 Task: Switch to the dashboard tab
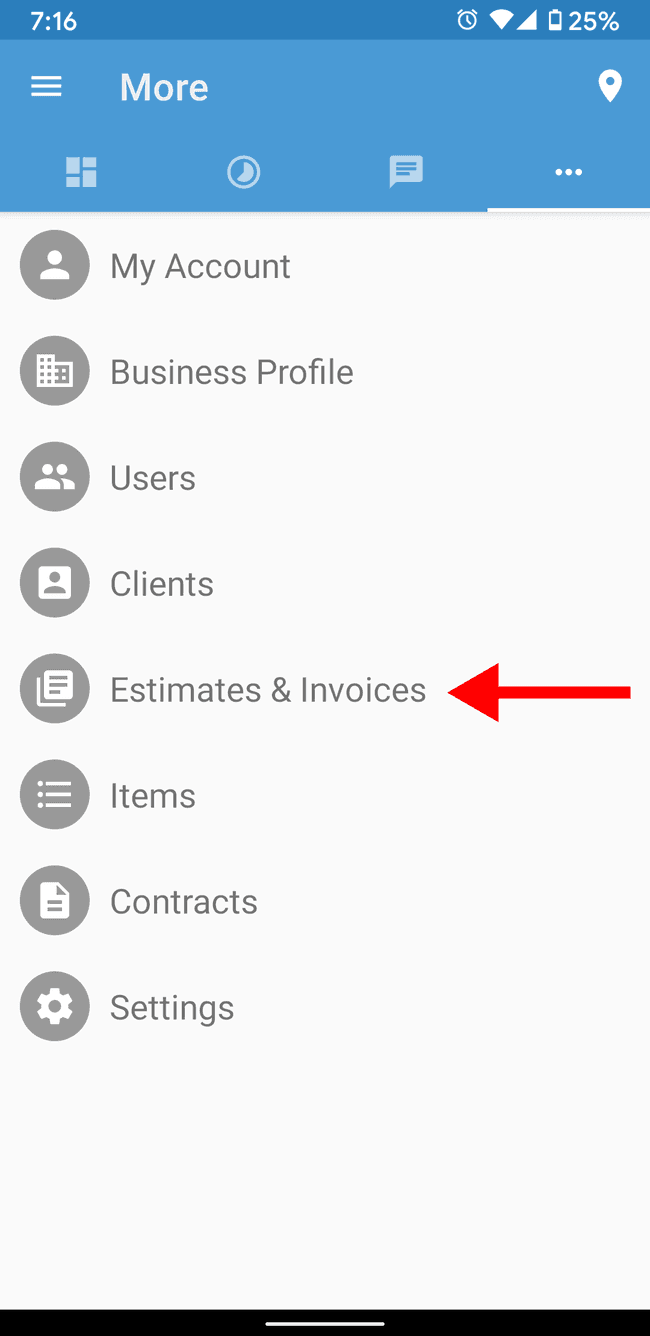[81, 172]
